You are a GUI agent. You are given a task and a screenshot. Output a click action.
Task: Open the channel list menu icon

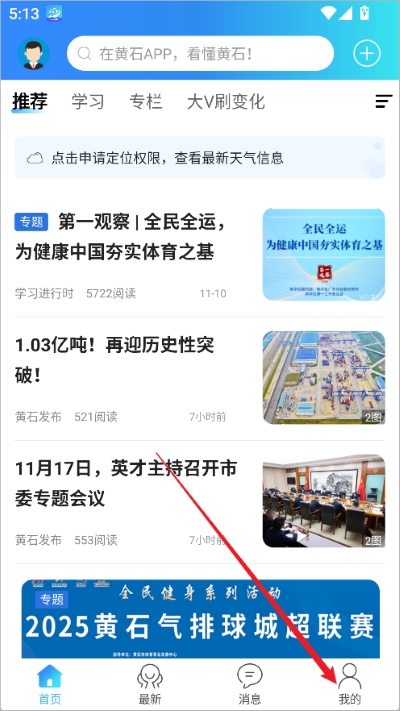click(x=384, y=102)
